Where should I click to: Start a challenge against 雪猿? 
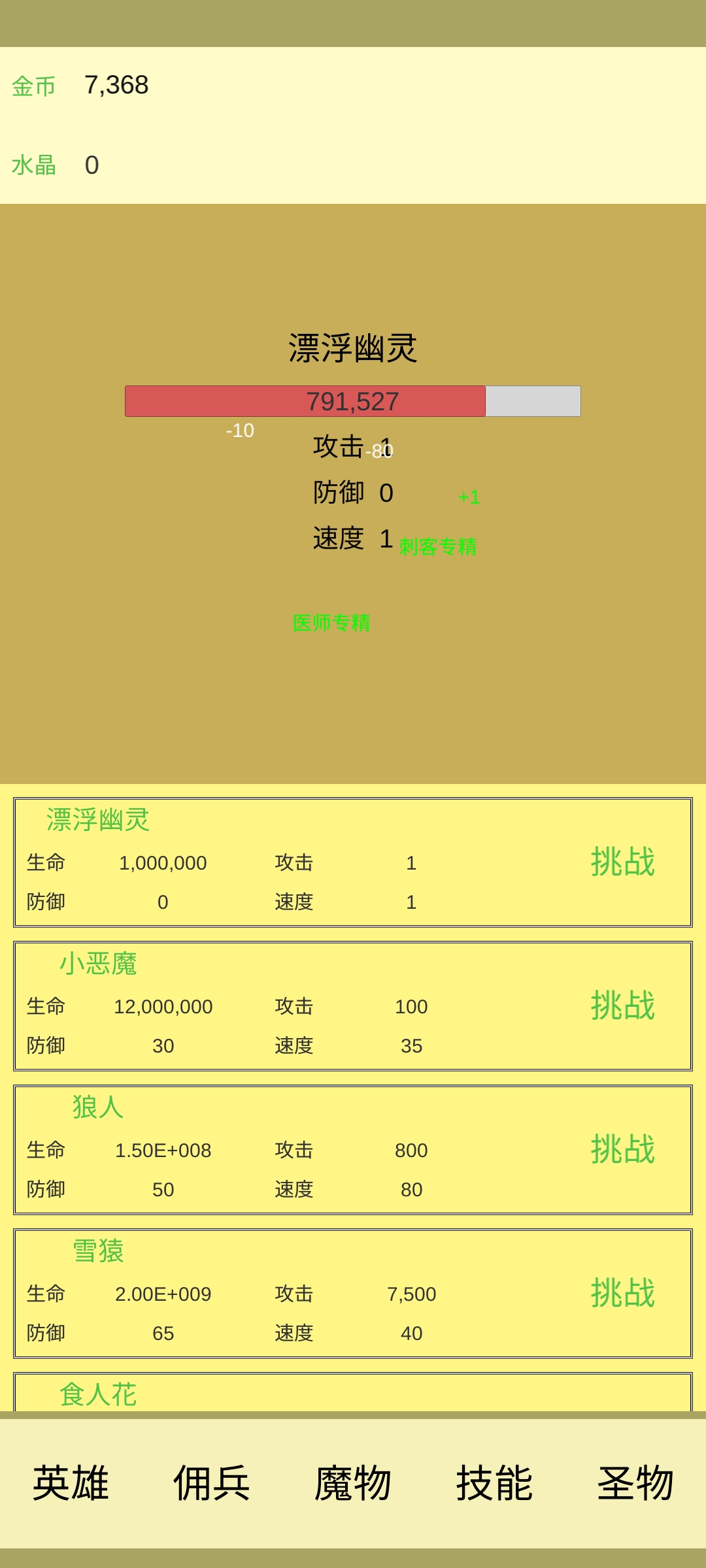pyautogui.click(x=623, y=1293)
